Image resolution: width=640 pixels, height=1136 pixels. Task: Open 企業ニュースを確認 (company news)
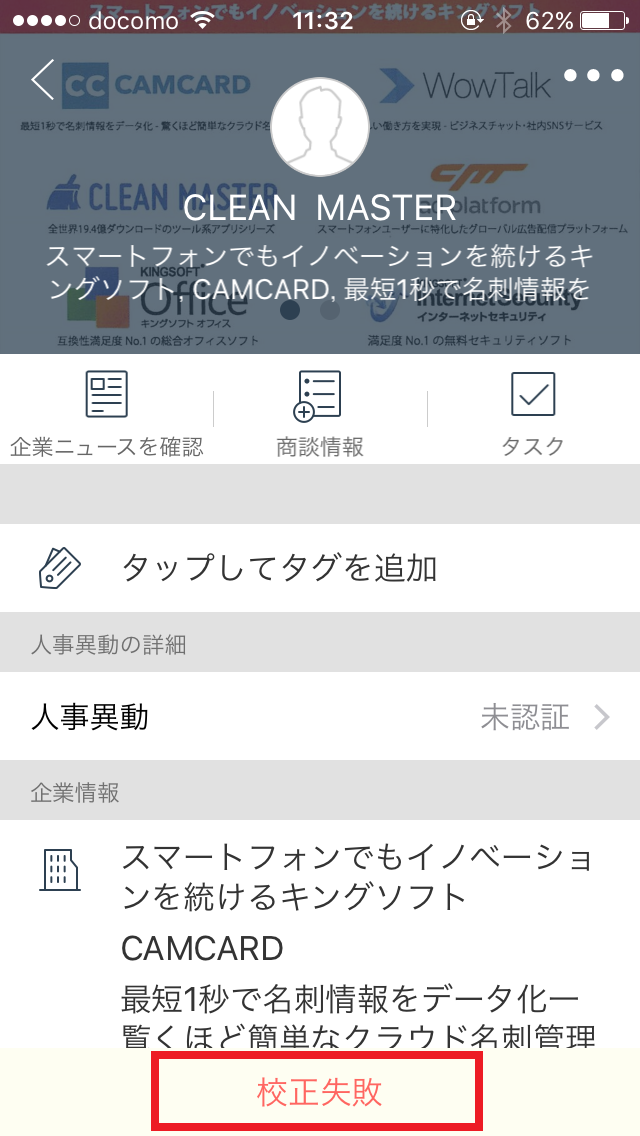pos(107,413)
